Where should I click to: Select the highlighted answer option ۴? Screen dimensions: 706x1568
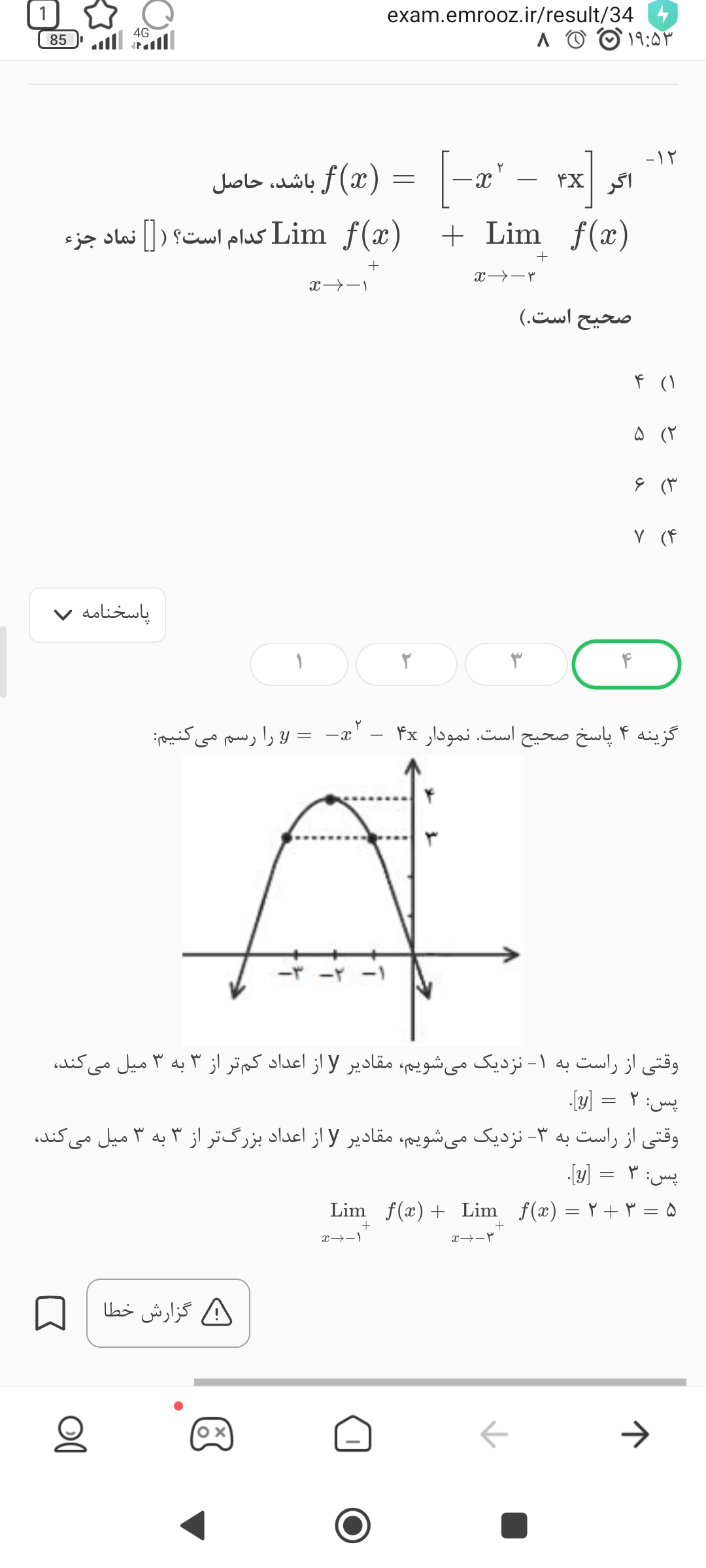click(x=626, y=664)
